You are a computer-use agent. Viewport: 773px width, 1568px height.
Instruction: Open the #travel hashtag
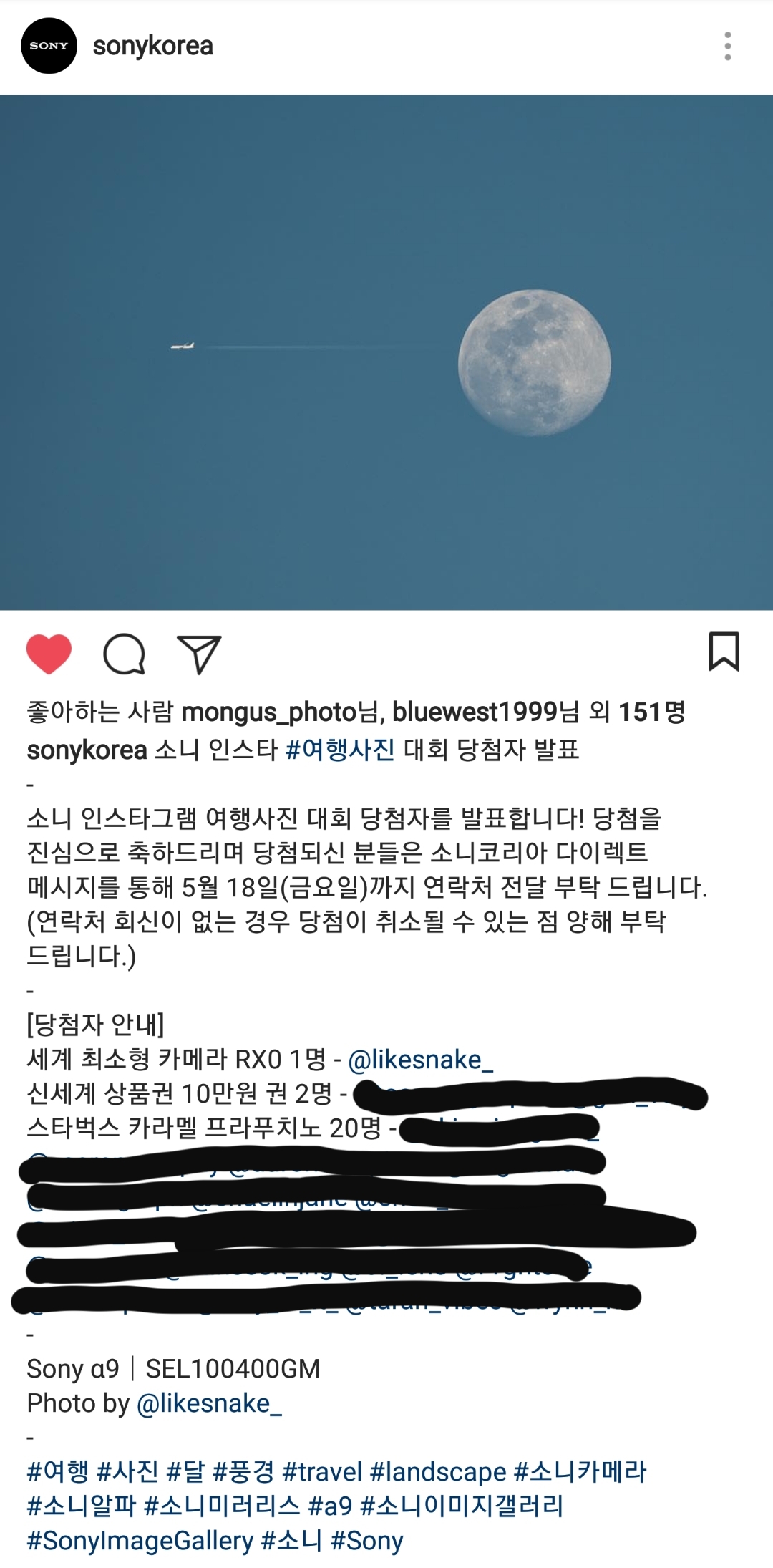tap(322, 1472)
